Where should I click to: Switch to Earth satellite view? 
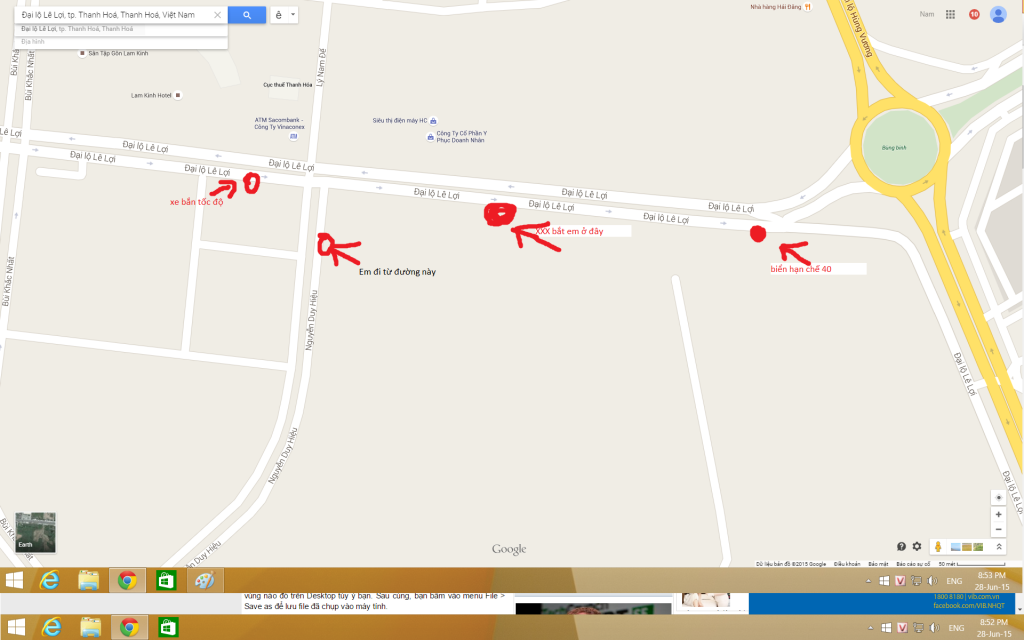(x=35, y=532)
